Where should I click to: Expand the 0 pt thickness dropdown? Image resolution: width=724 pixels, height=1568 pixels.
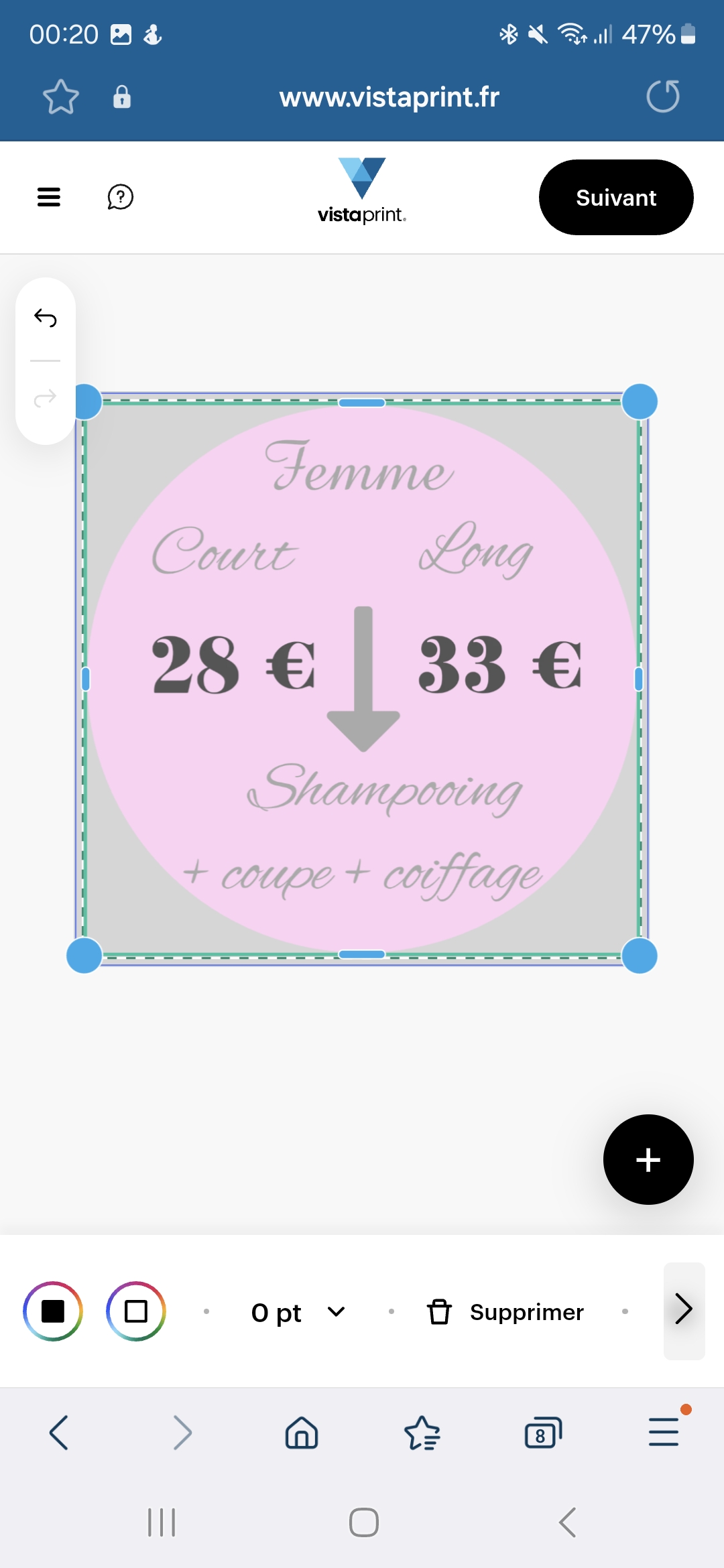click(298, 1312)
